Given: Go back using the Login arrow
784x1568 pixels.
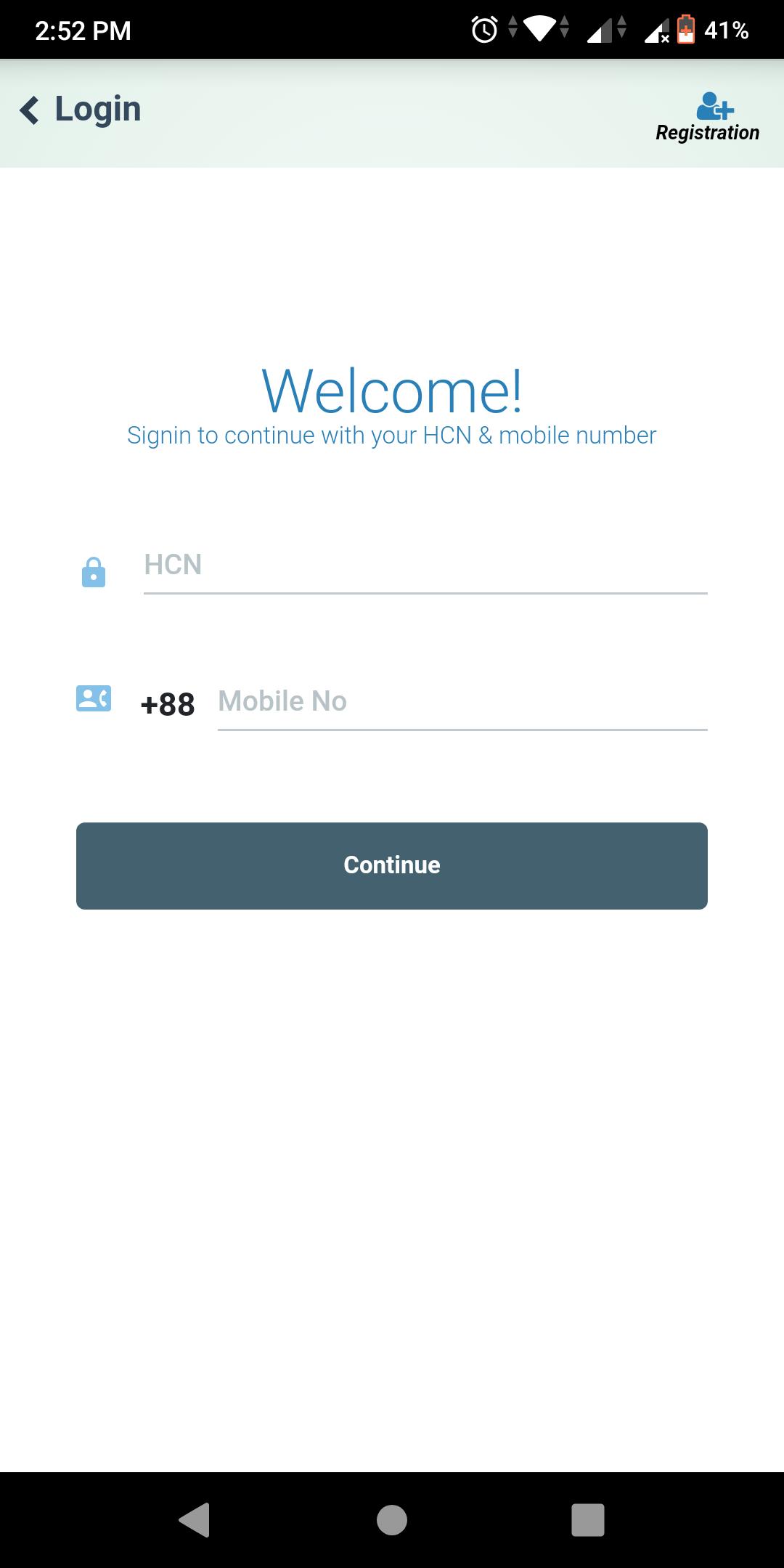Looking at the screenshot, I should 30,110.
